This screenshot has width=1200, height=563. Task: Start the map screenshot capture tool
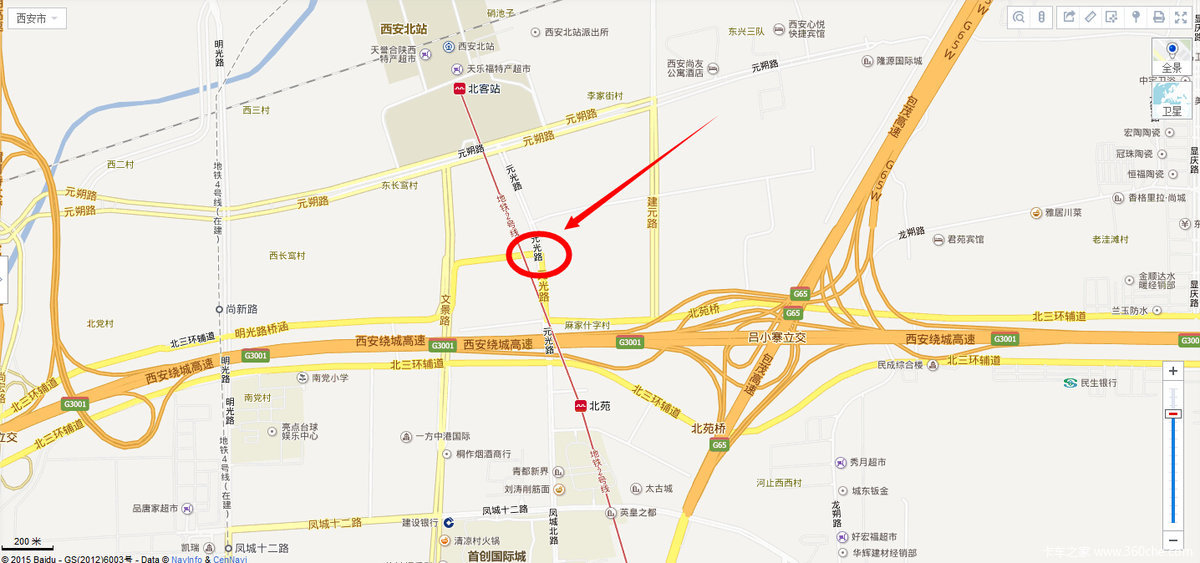pyautogui.click(x=1113, y=18)
